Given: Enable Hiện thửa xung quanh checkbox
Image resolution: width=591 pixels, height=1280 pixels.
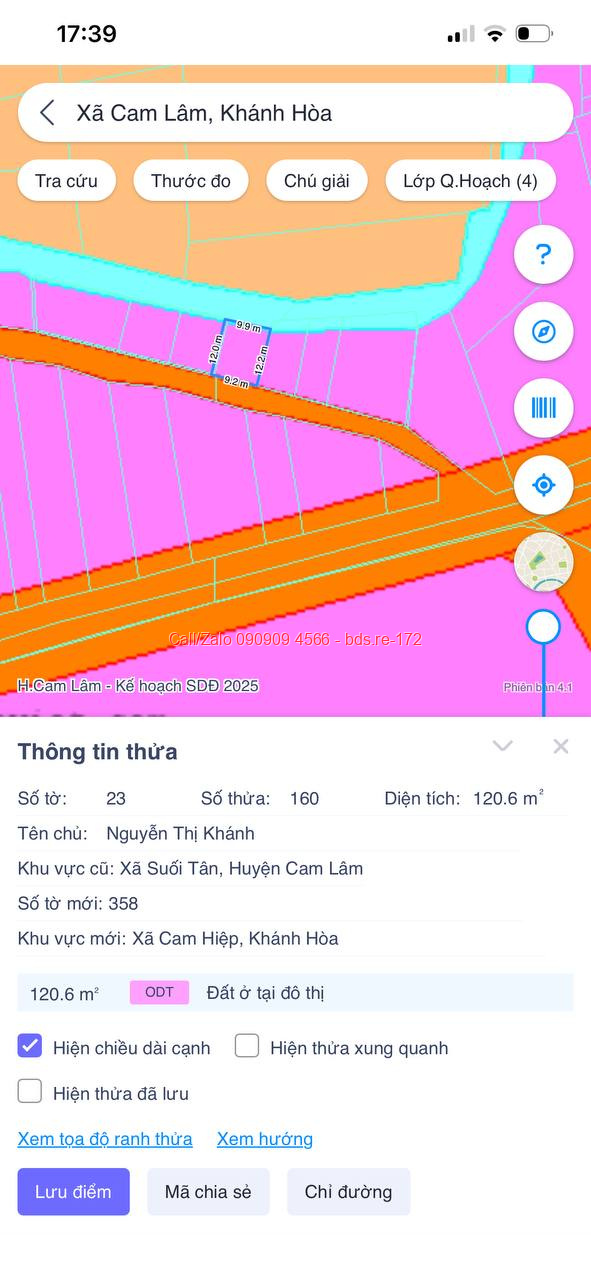Looking at the screenshot, I should [247, 1046].
